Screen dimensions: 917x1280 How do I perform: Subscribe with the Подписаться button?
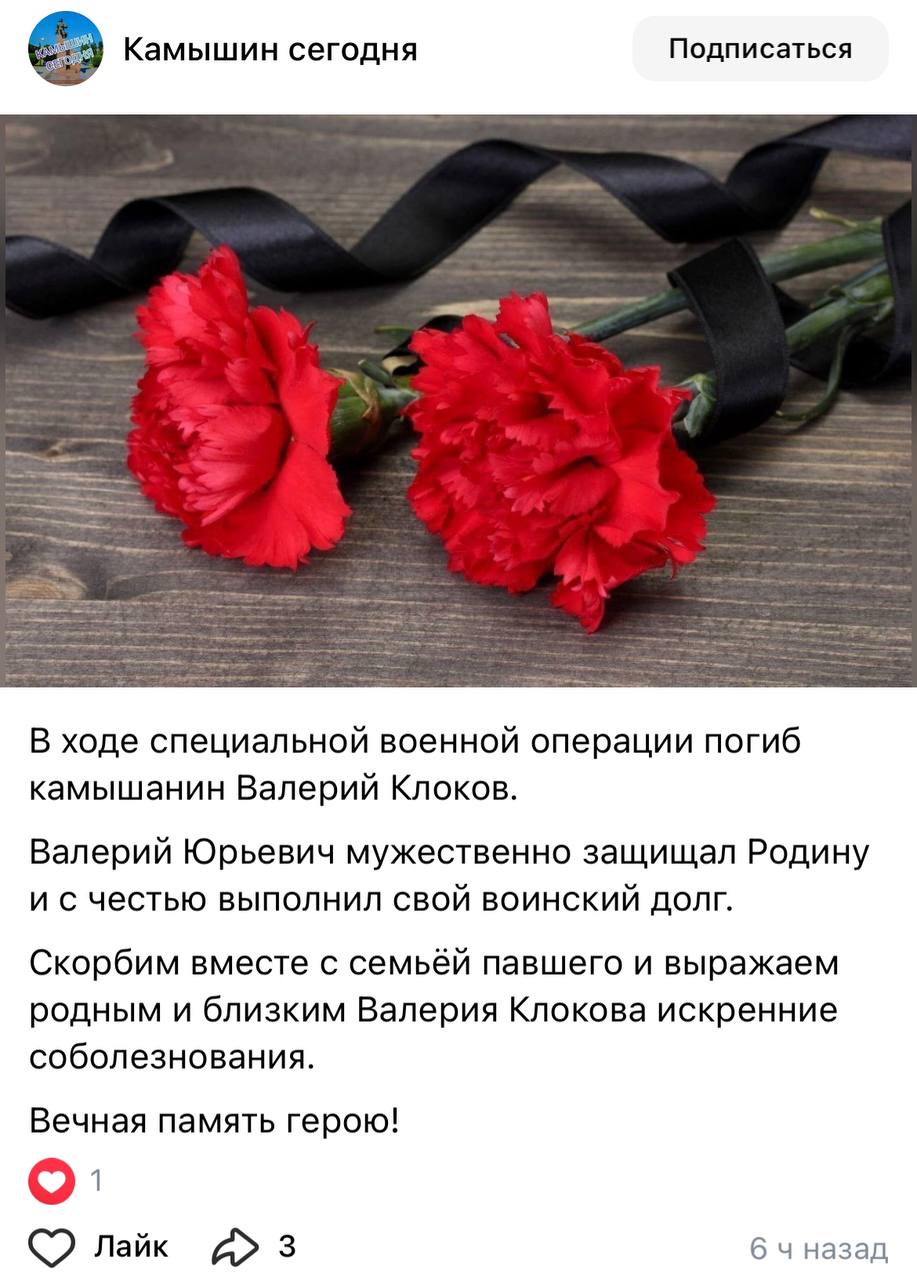(x=760, y=49)
